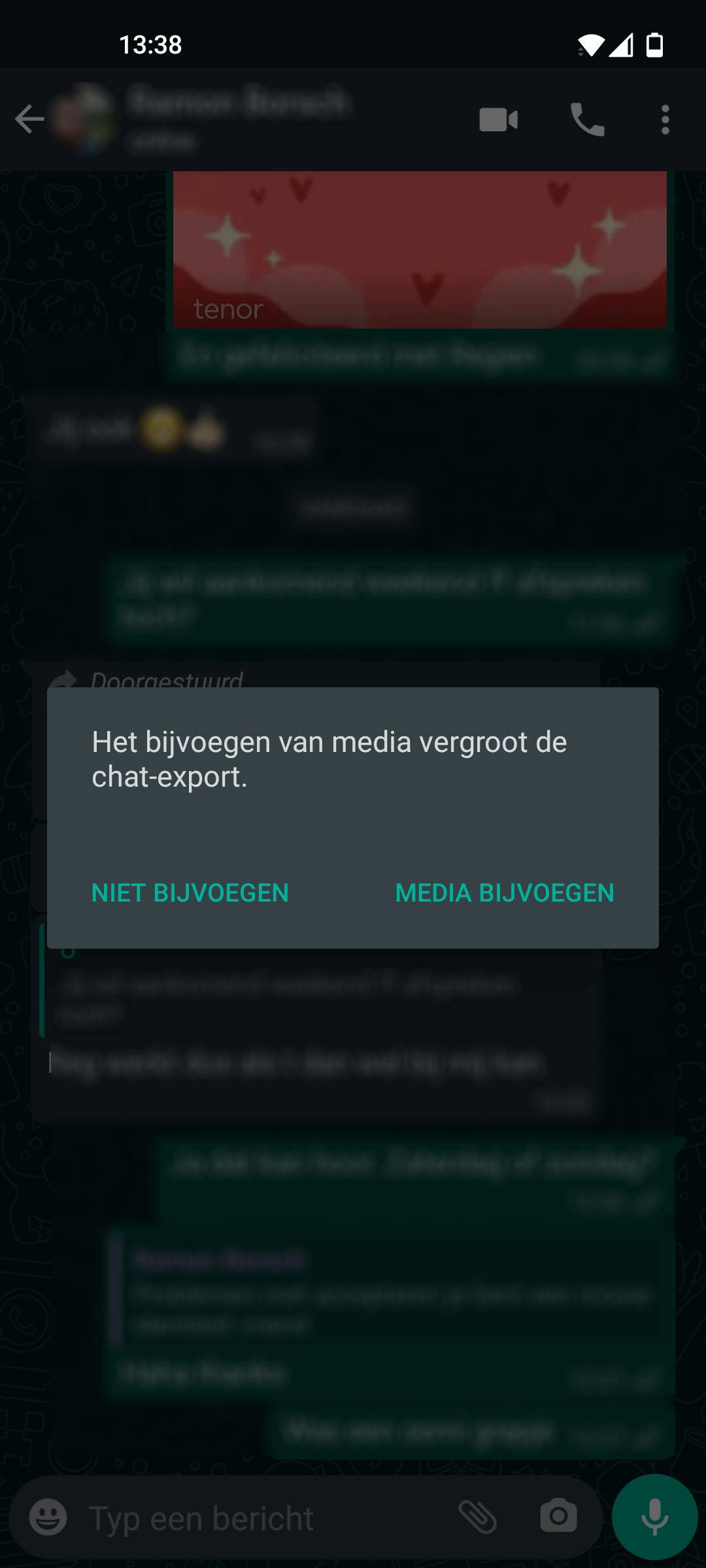Select MEDIA BIJVOEGEN to include media
Screen dimensions: 706x1568
pyautogui.click(x=505, y=892)
